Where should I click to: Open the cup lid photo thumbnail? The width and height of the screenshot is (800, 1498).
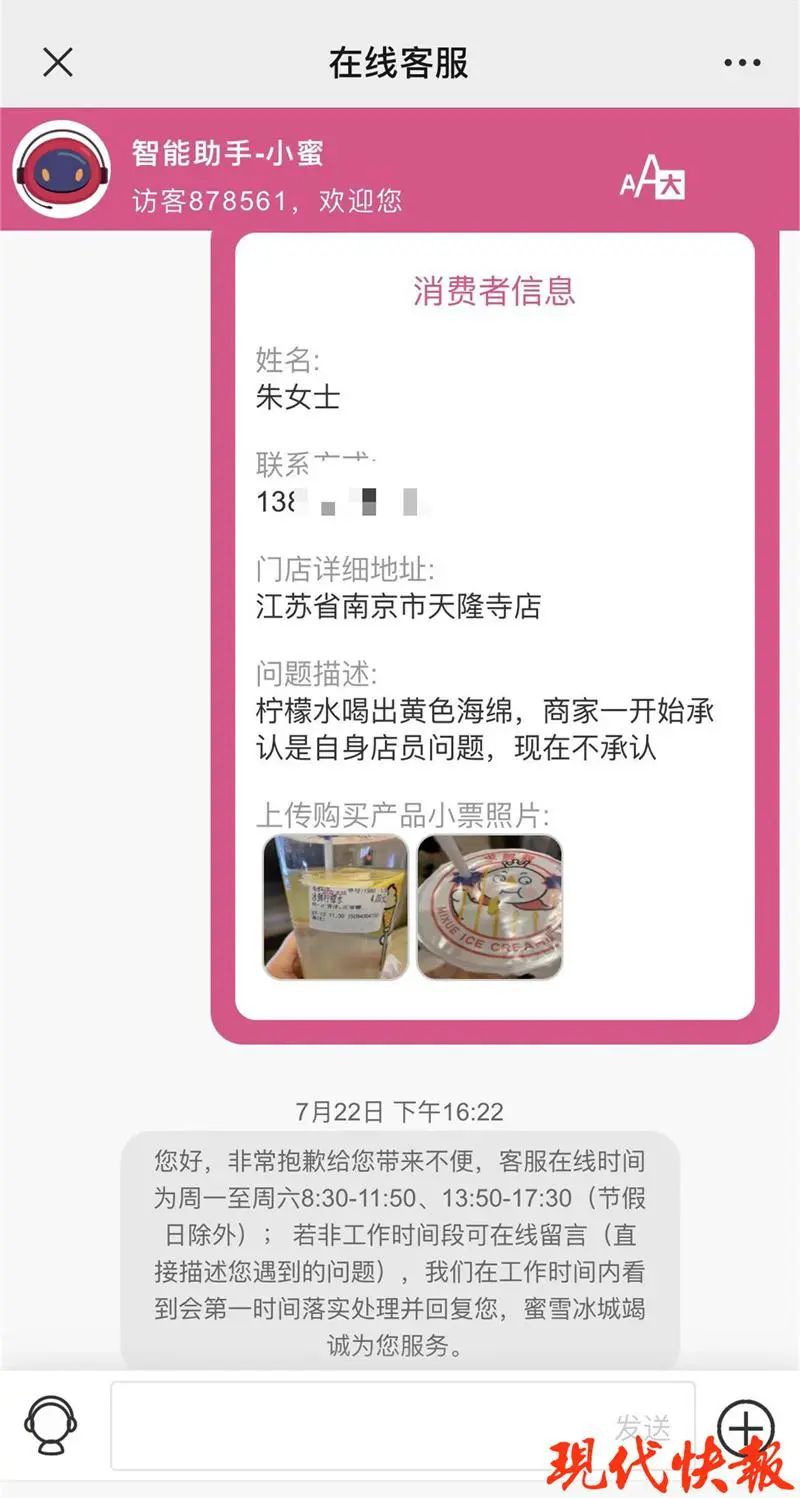click(489, 907)
